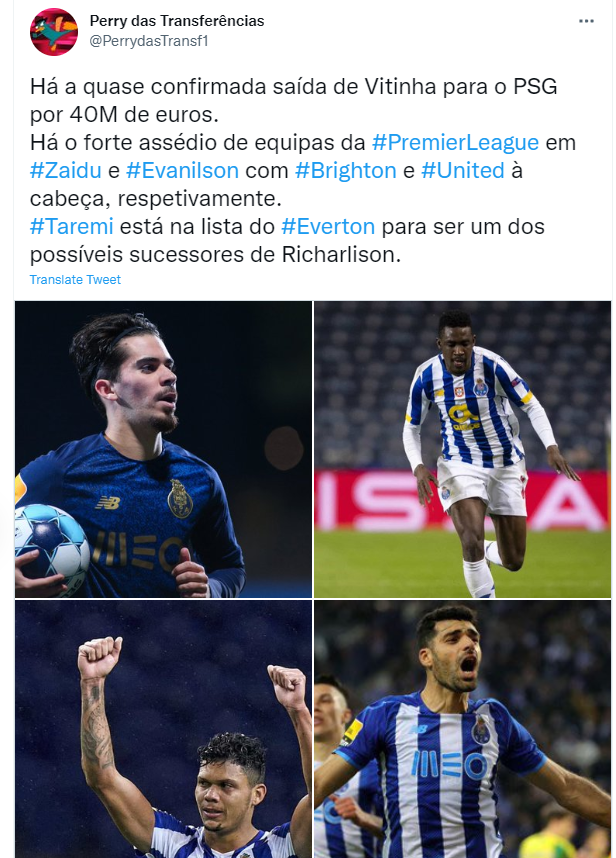Open the #United hashtag
The width and height of the screenshot is (616, 858).
463,170
